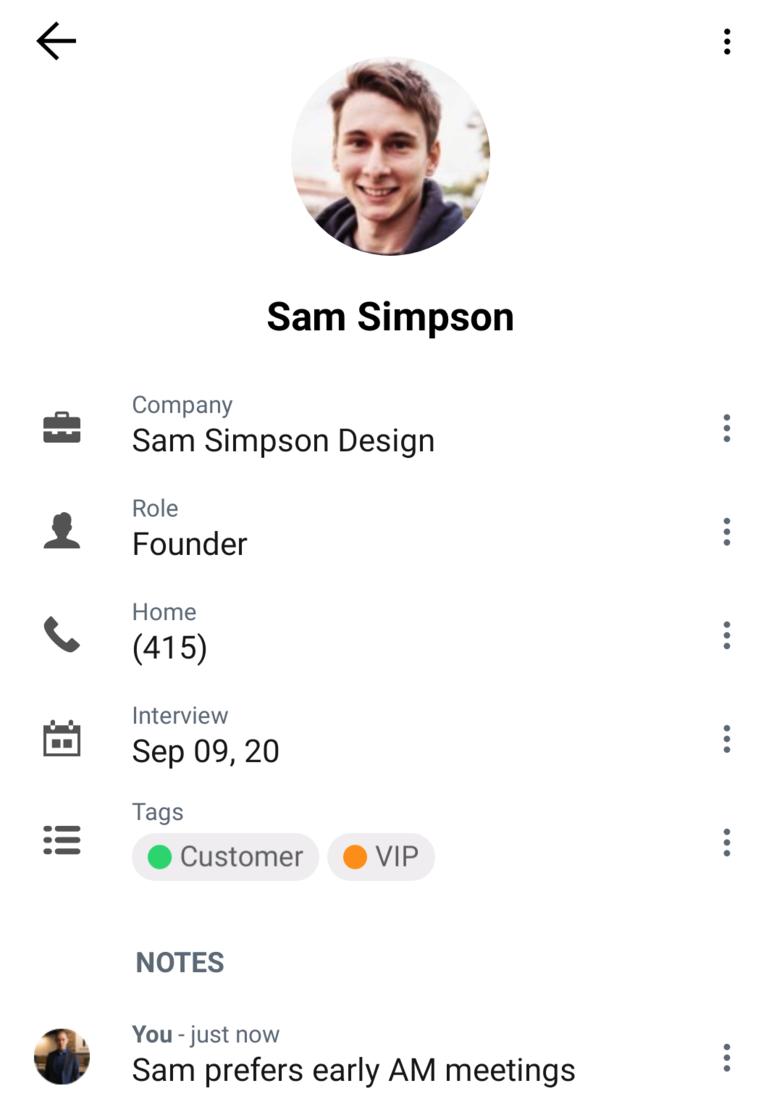This screenshot has width=782, height=1120.
Task: Open the Founder role row
Action: pos(190,544)
